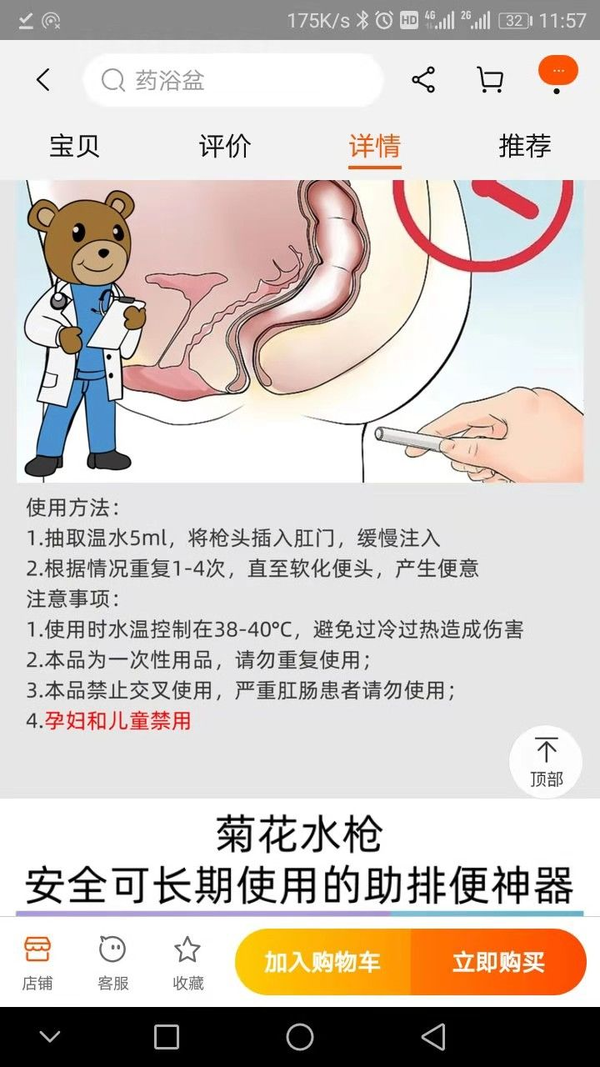
Task: Go to the home screen
Action: 299,1037
